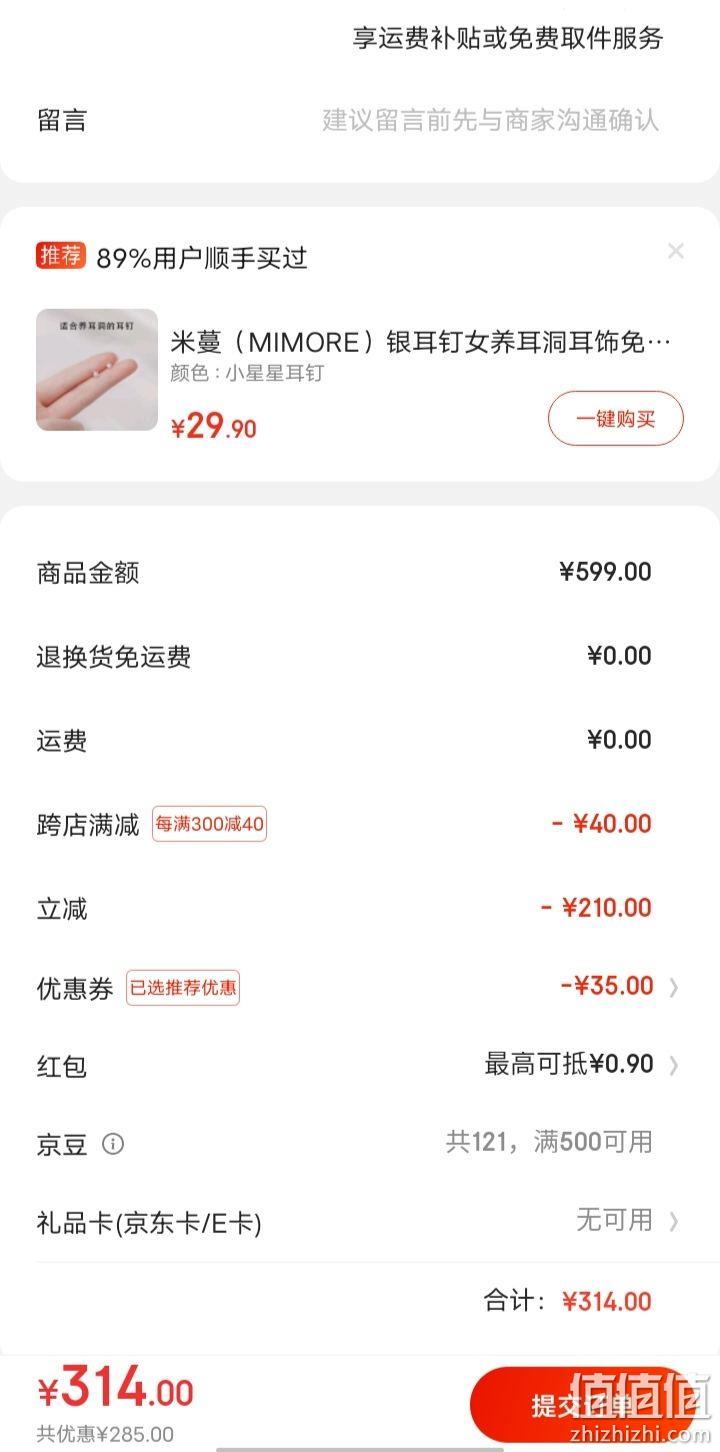720x1452 pixels.
Task: Enter a note in the 留言 field
Action: 360,121
